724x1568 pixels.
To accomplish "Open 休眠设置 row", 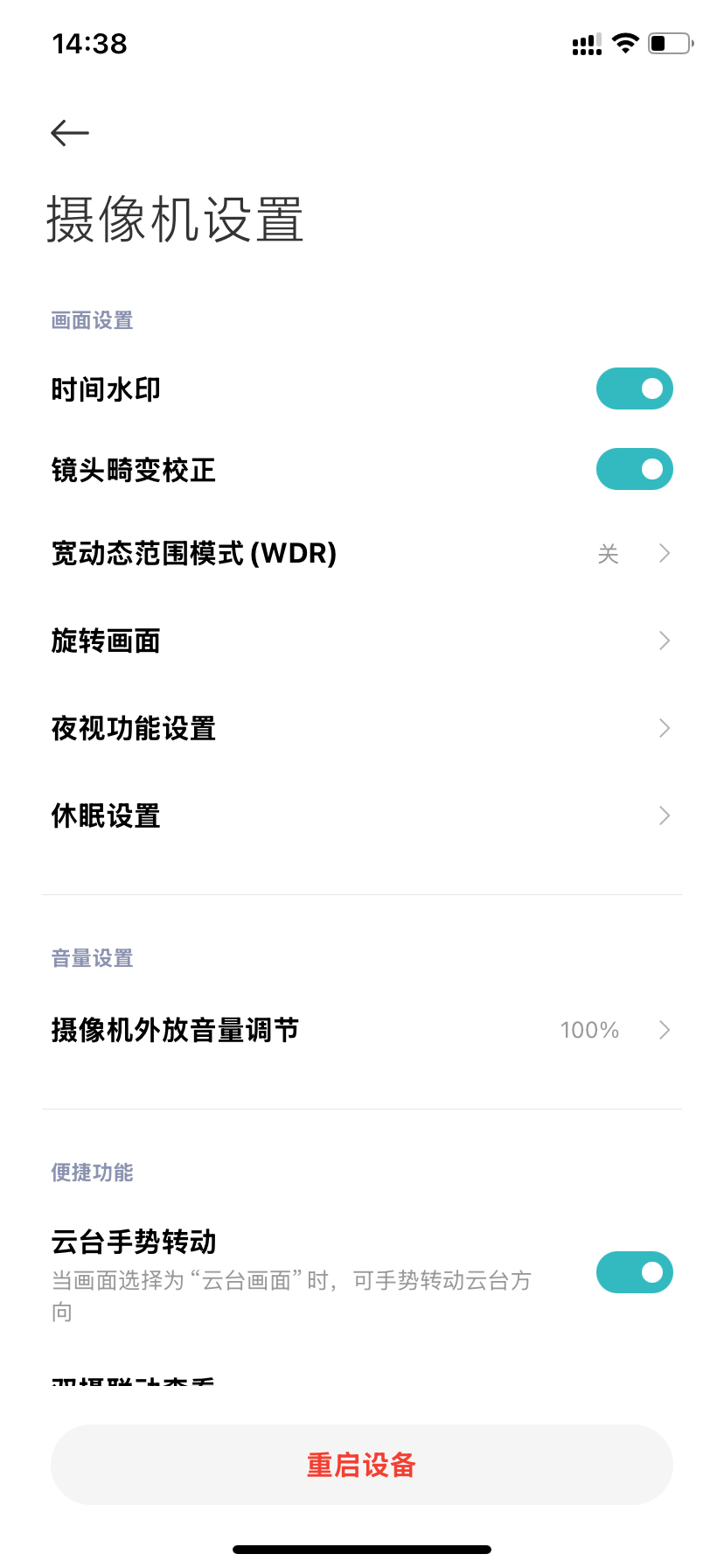I will tap(362, 815).
